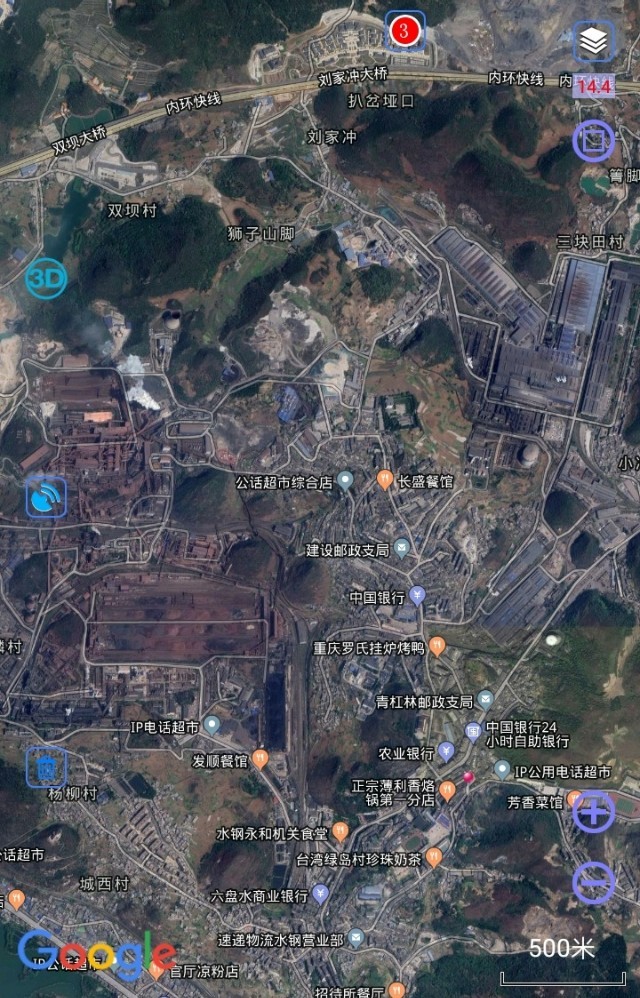Select the 建设邮政支局 post office marker
The width and height of the screenshot is (640, 998).
[401, 548]
